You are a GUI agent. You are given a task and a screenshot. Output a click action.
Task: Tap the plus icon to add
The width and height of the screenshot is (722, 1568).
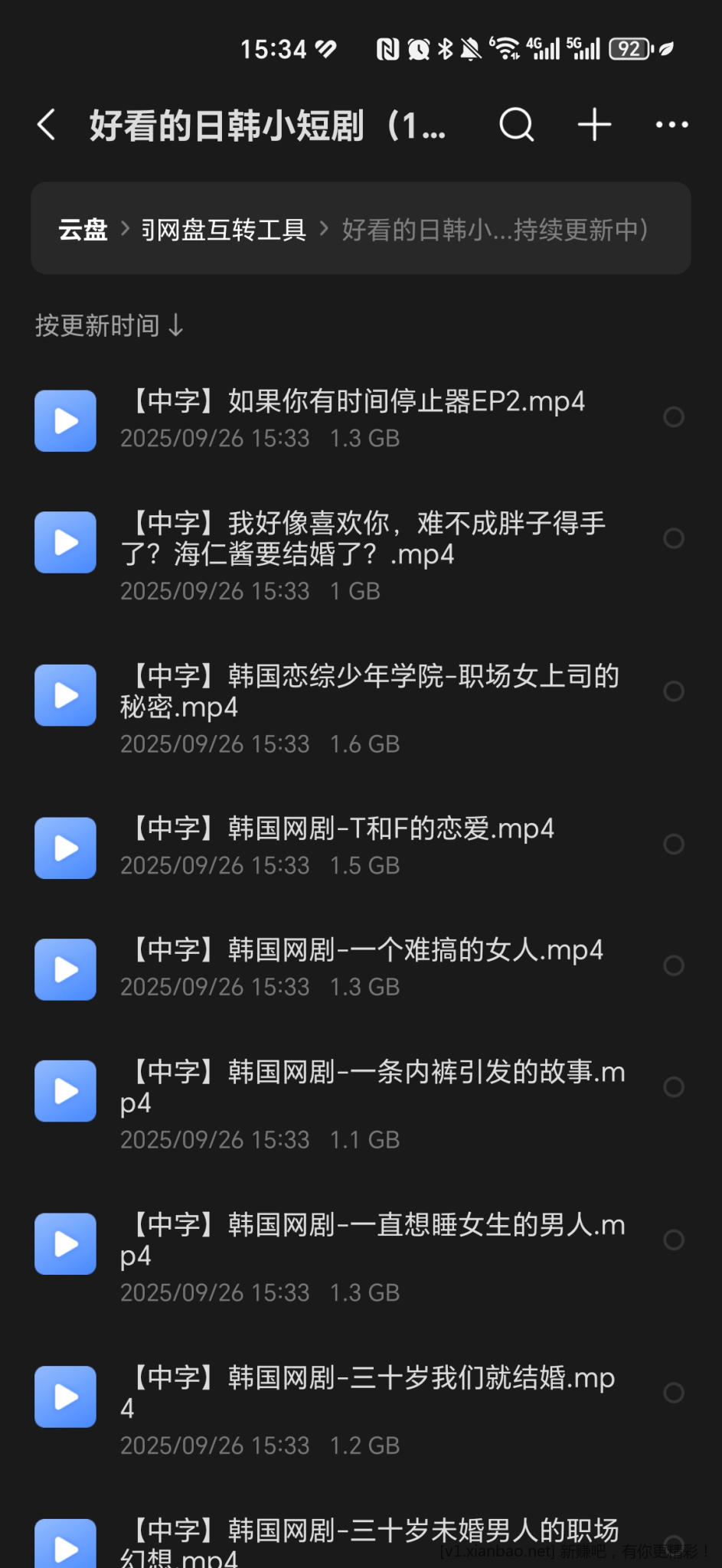click(x=594, y=125)
